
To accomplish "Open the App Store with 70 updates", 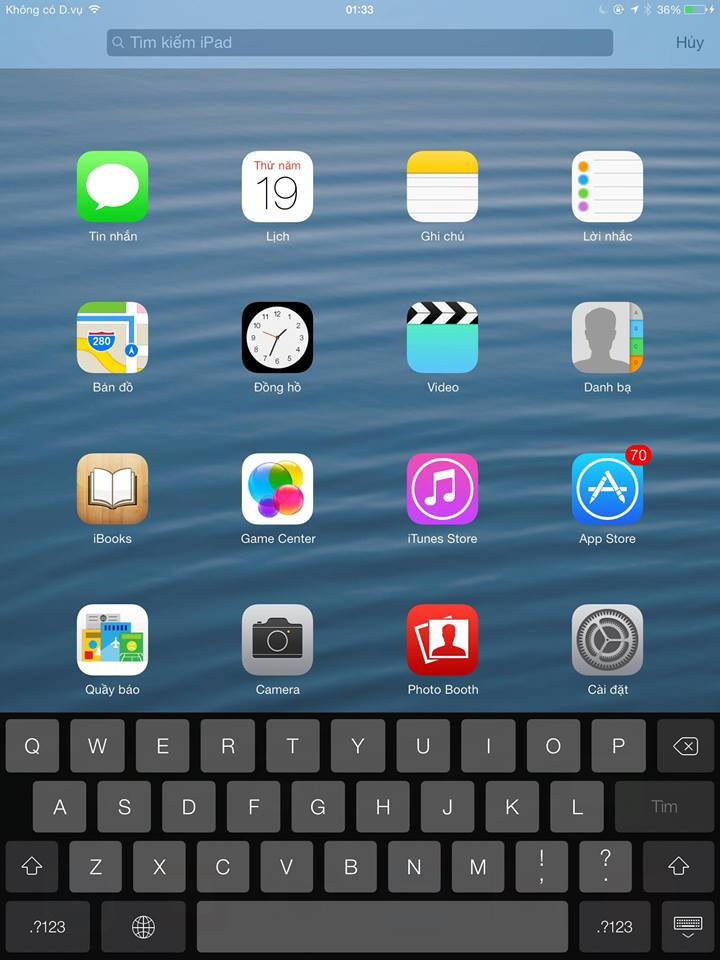I will tap(607, 489).
